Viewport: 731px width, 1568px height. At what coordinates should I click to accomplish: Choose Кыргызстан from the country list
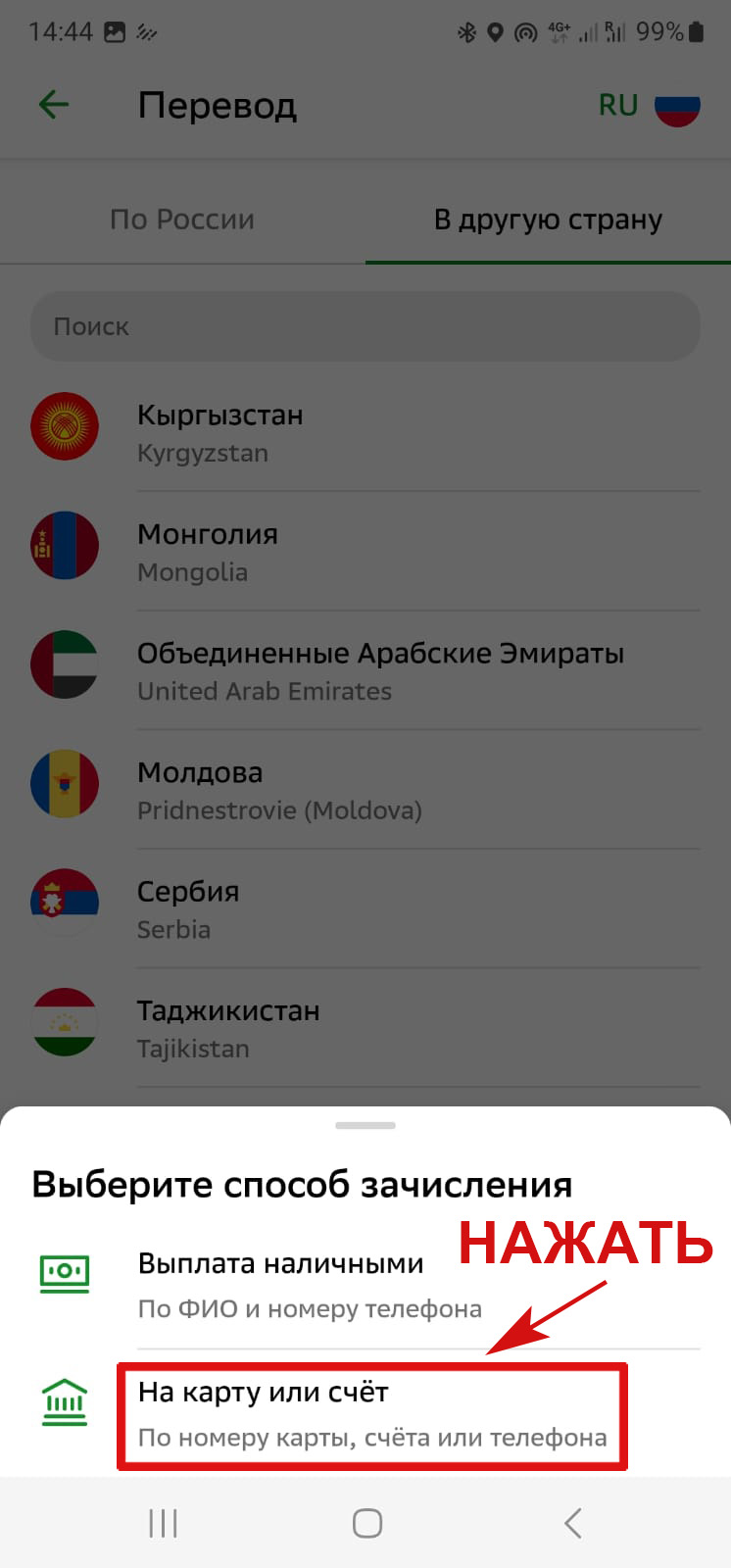pyautogui.click(x=365, y=432)
